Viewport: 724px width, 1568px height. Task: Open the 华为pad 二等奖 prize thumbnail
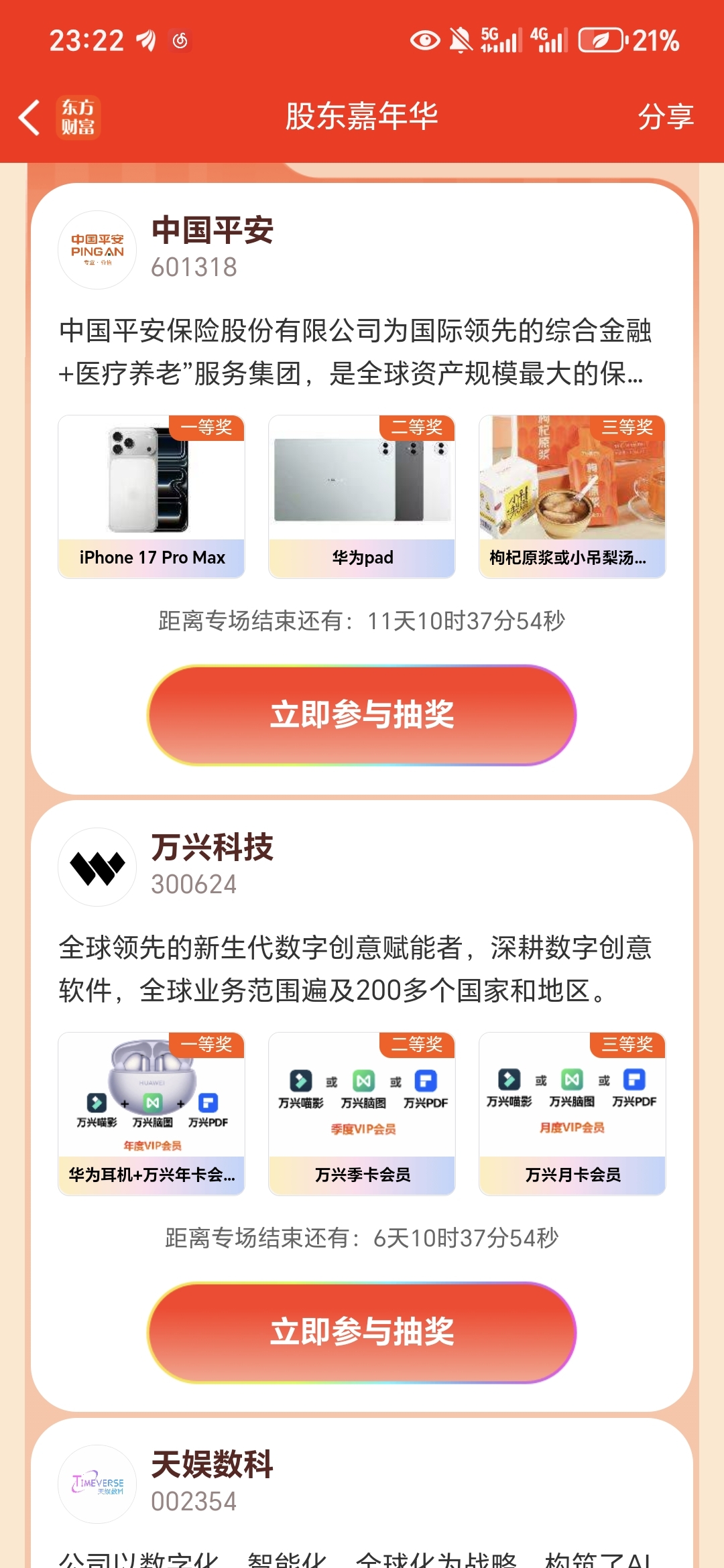(x=361, y=496)
